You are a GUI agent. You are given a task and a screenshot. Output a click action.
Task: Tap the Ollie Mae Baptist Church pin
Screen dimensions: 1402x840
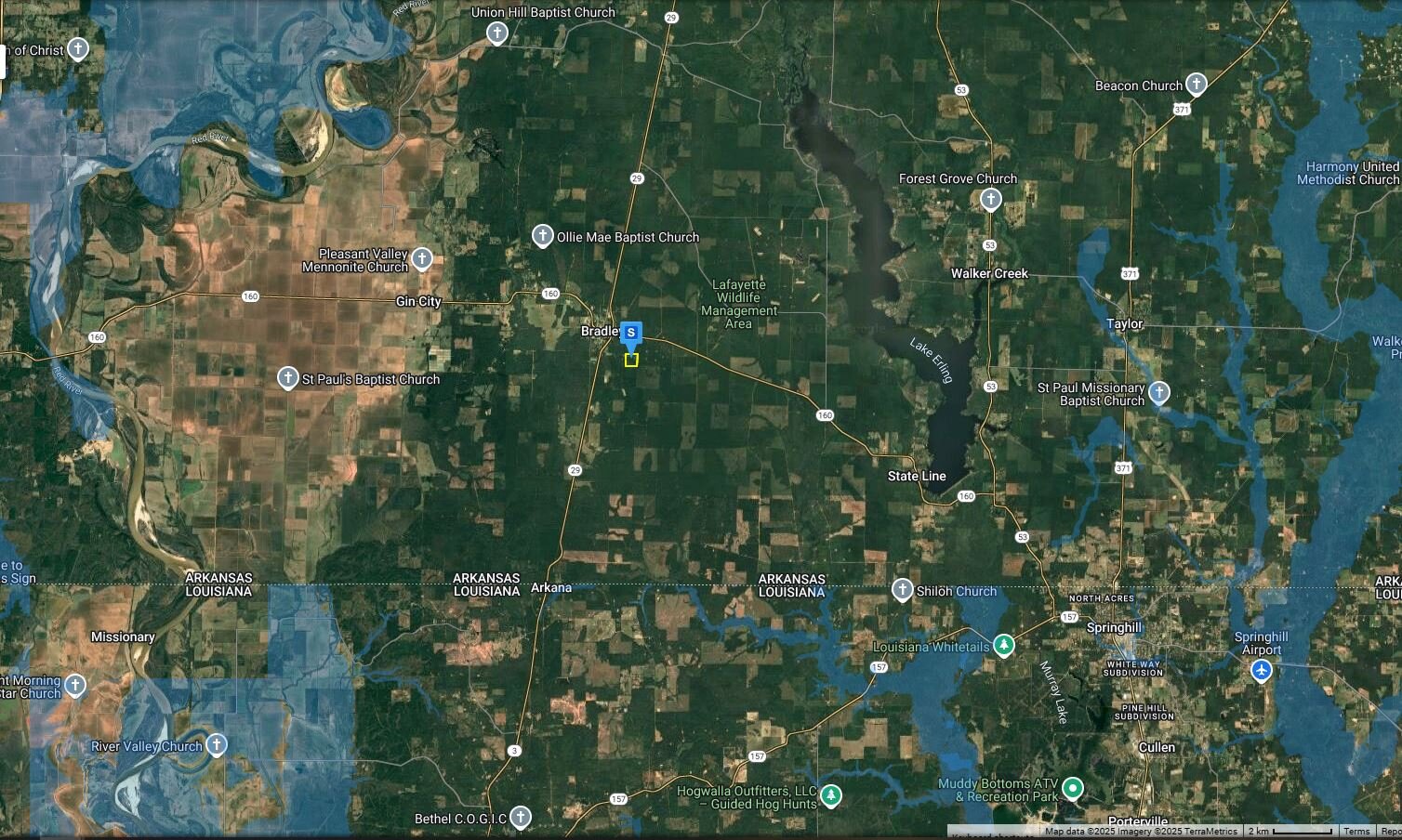[543, 236]
